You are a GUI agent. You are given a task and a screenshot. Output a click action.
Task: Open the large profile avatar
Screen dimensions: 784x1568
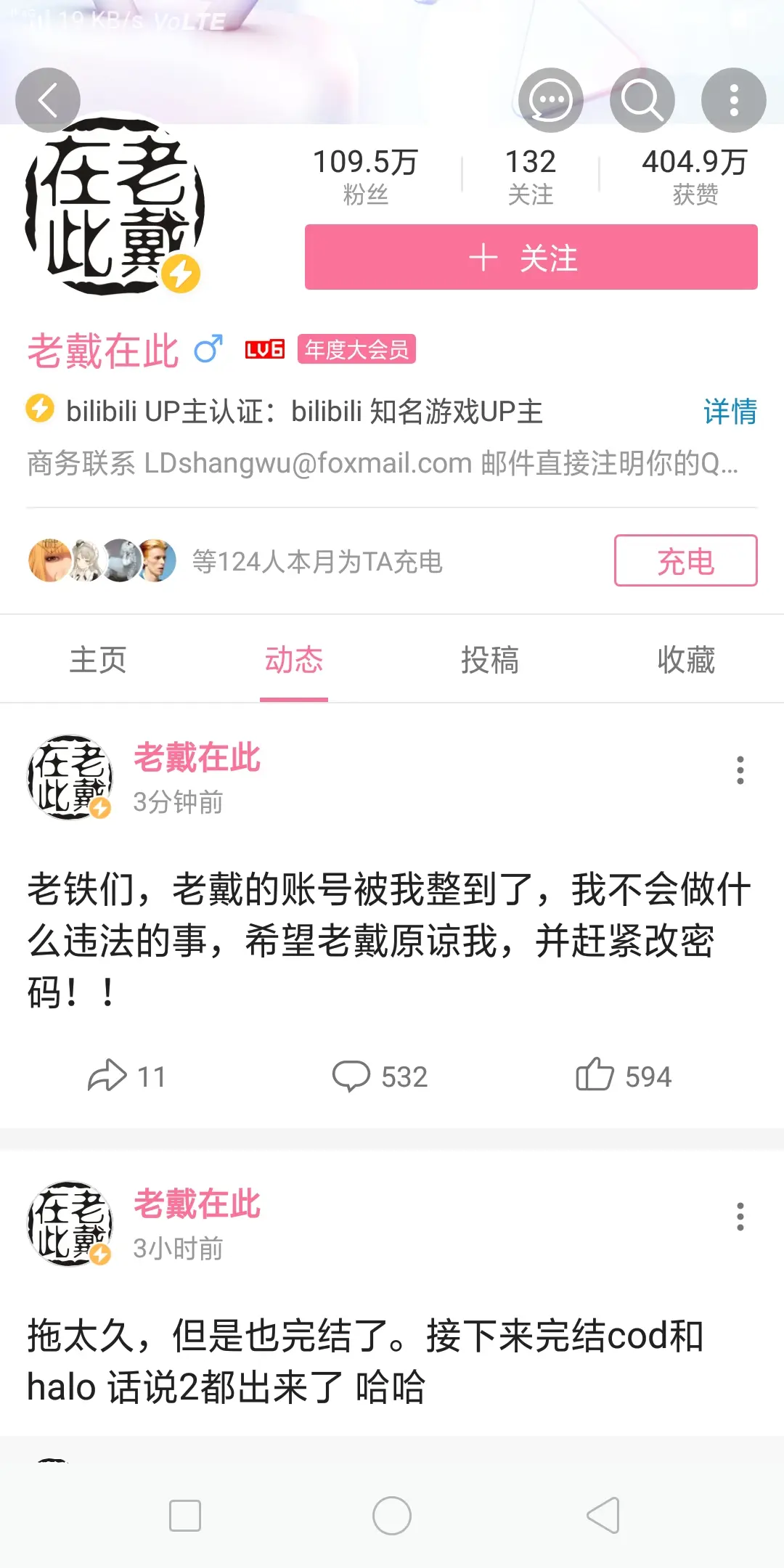[x=115, y=207]
